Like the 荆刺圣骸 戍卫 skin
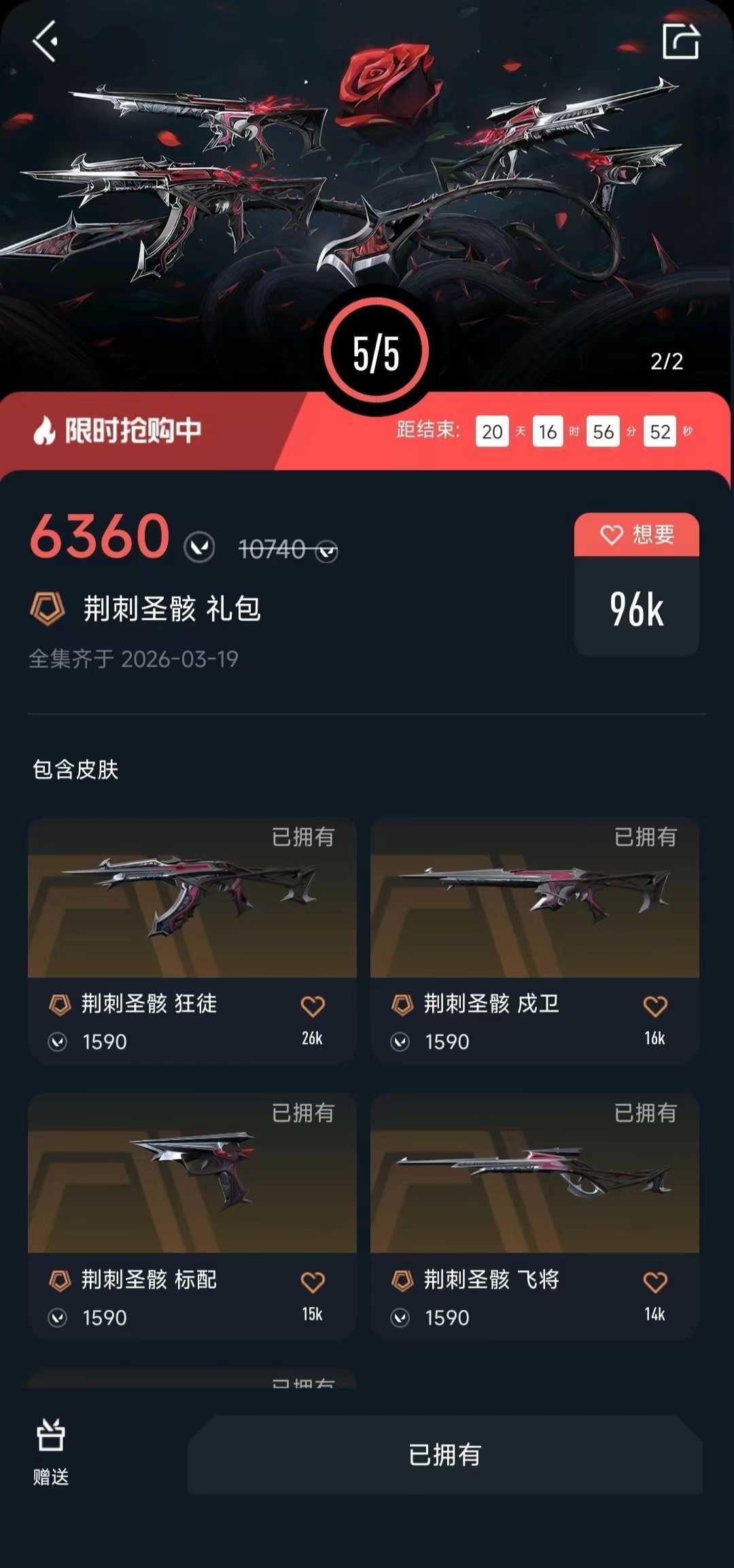734x1568 pixels. [655, 1007]
